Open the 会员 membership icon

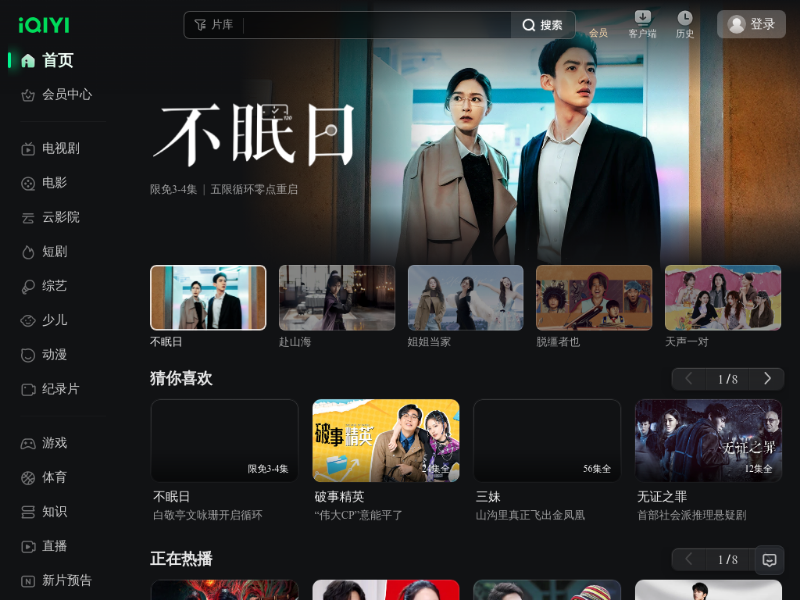tap(598, 25)
